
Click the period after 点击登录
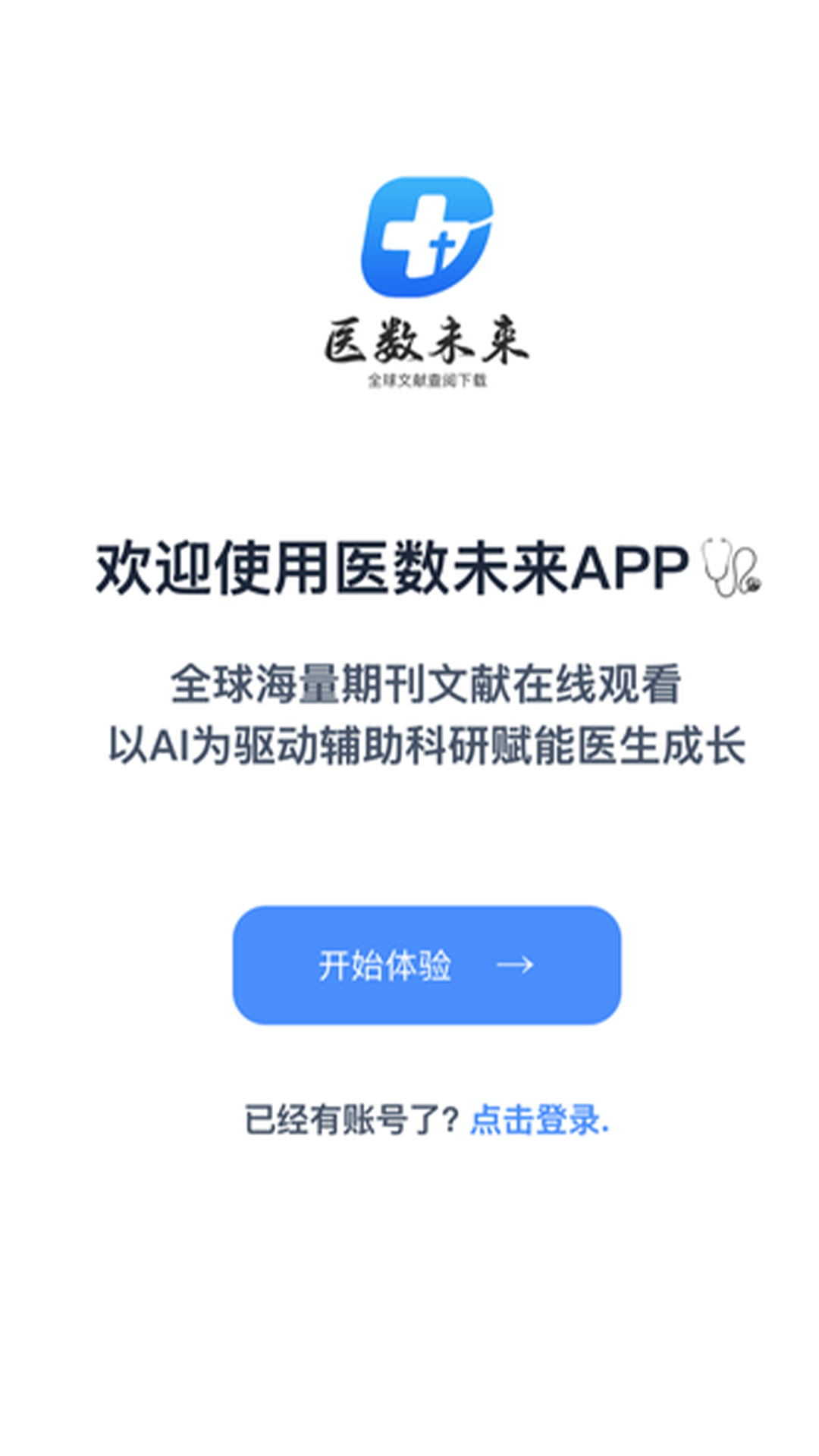click(x=607, y=1128)
